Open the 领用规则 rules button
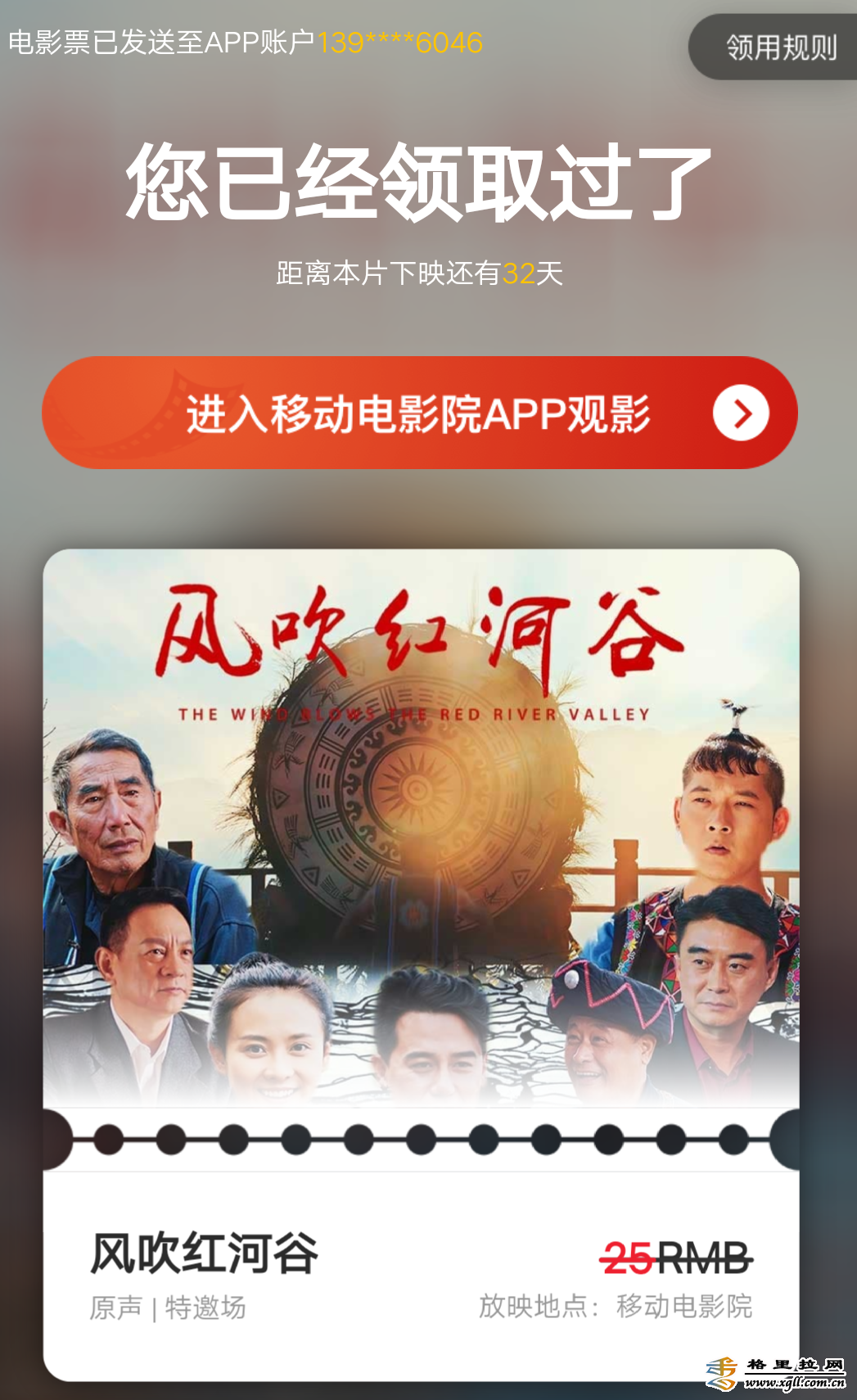This screenshot has height=1400, width=857. pyautogui.click(x=774, y=47)
